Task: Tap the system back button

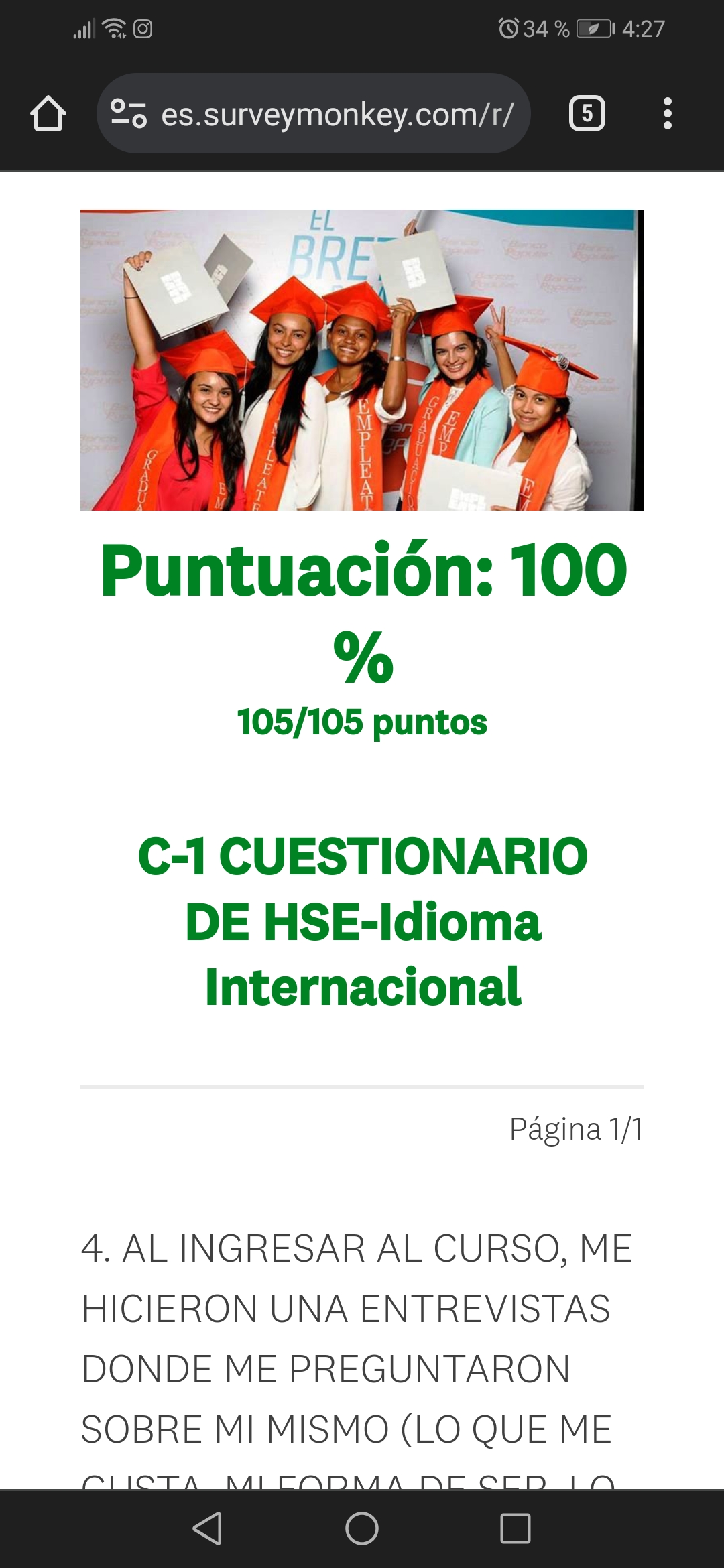Action: pos(207,1528)
